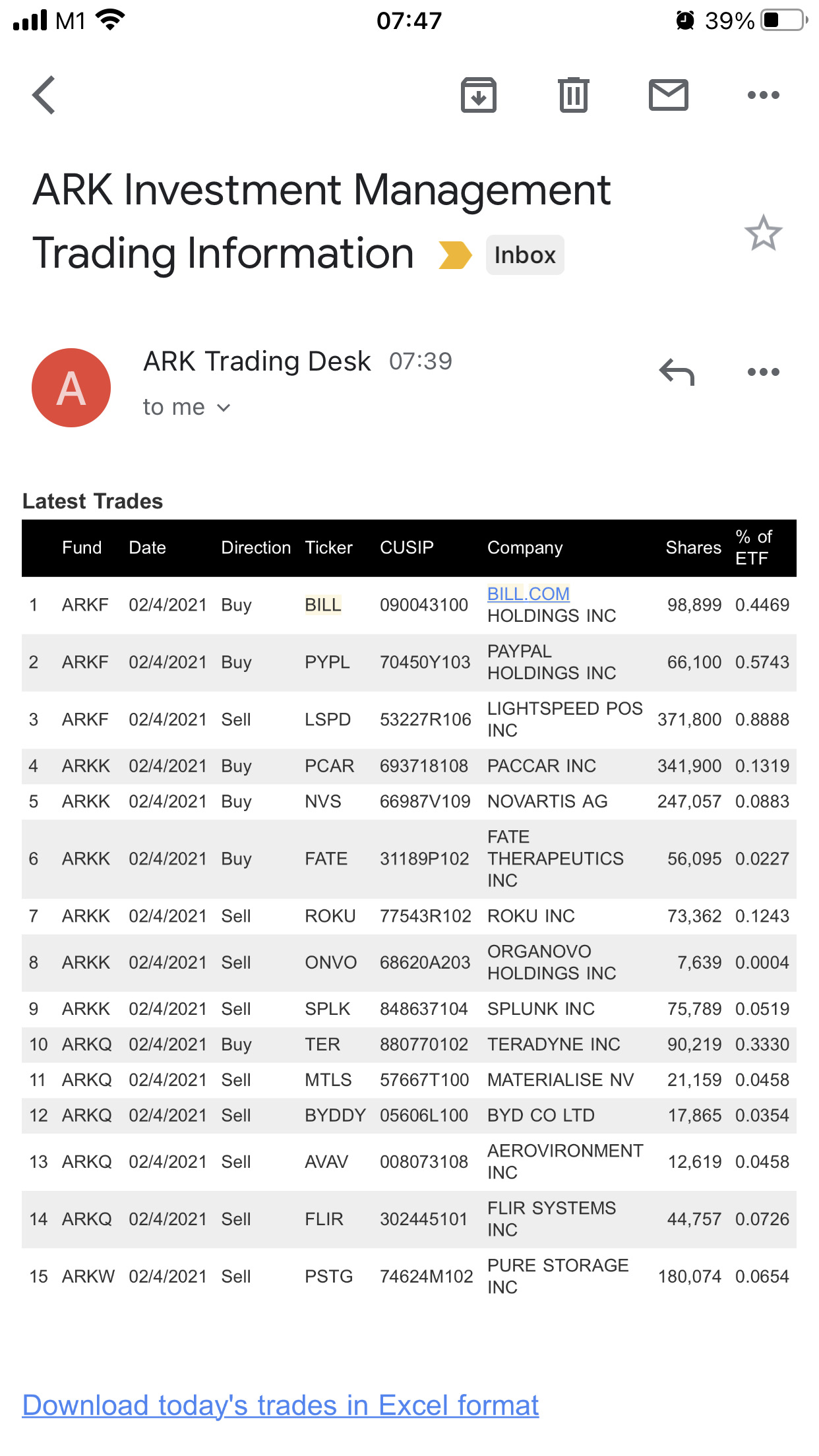
Task: Go back to the inbox list
Action: coord(44,95)
